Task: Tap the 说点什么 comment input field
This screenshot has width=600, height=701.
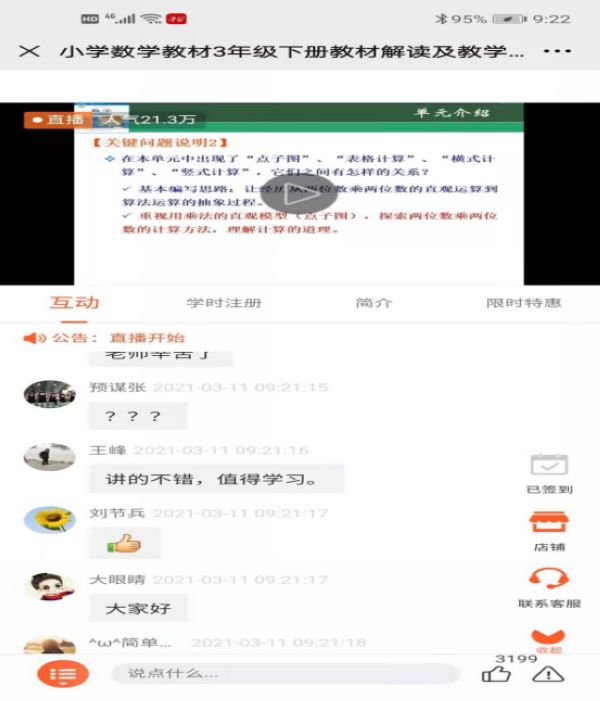Action: (x=285, y=674)
